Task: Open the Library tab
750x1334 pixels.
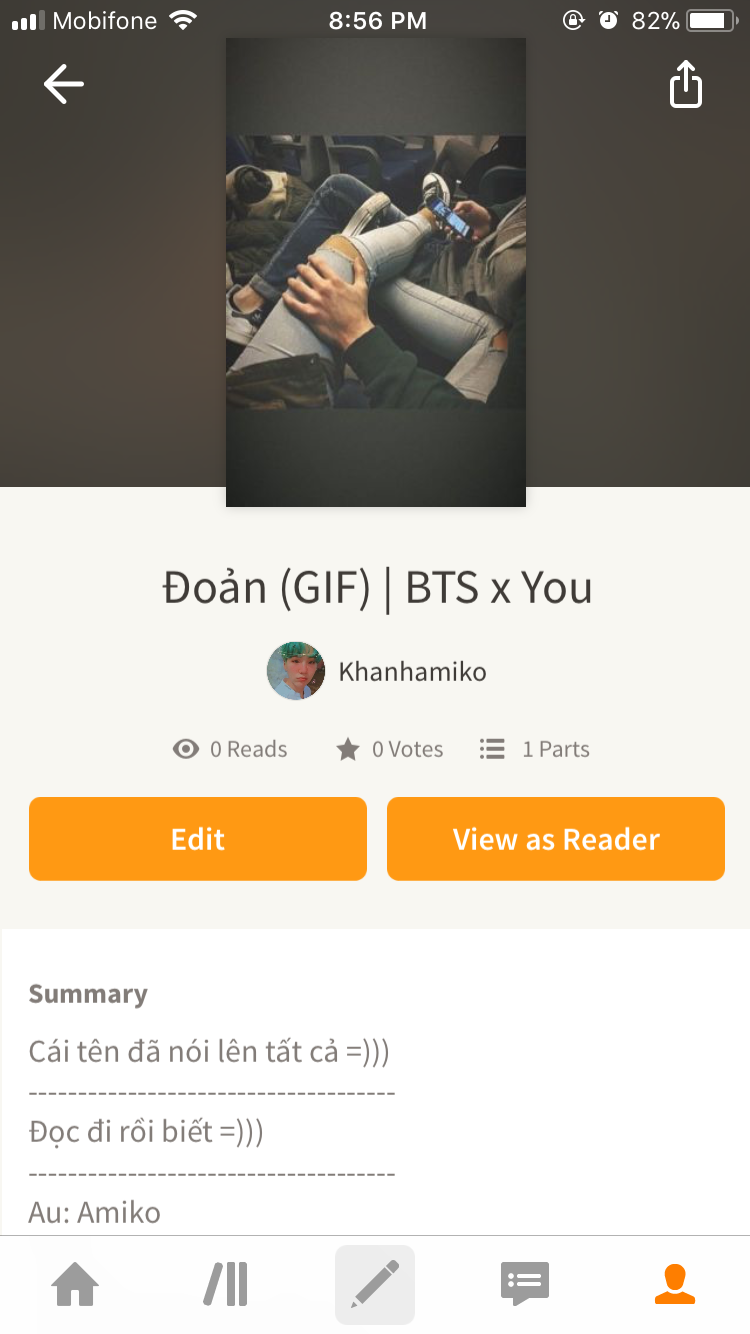Action: (x=226, y=1284)
